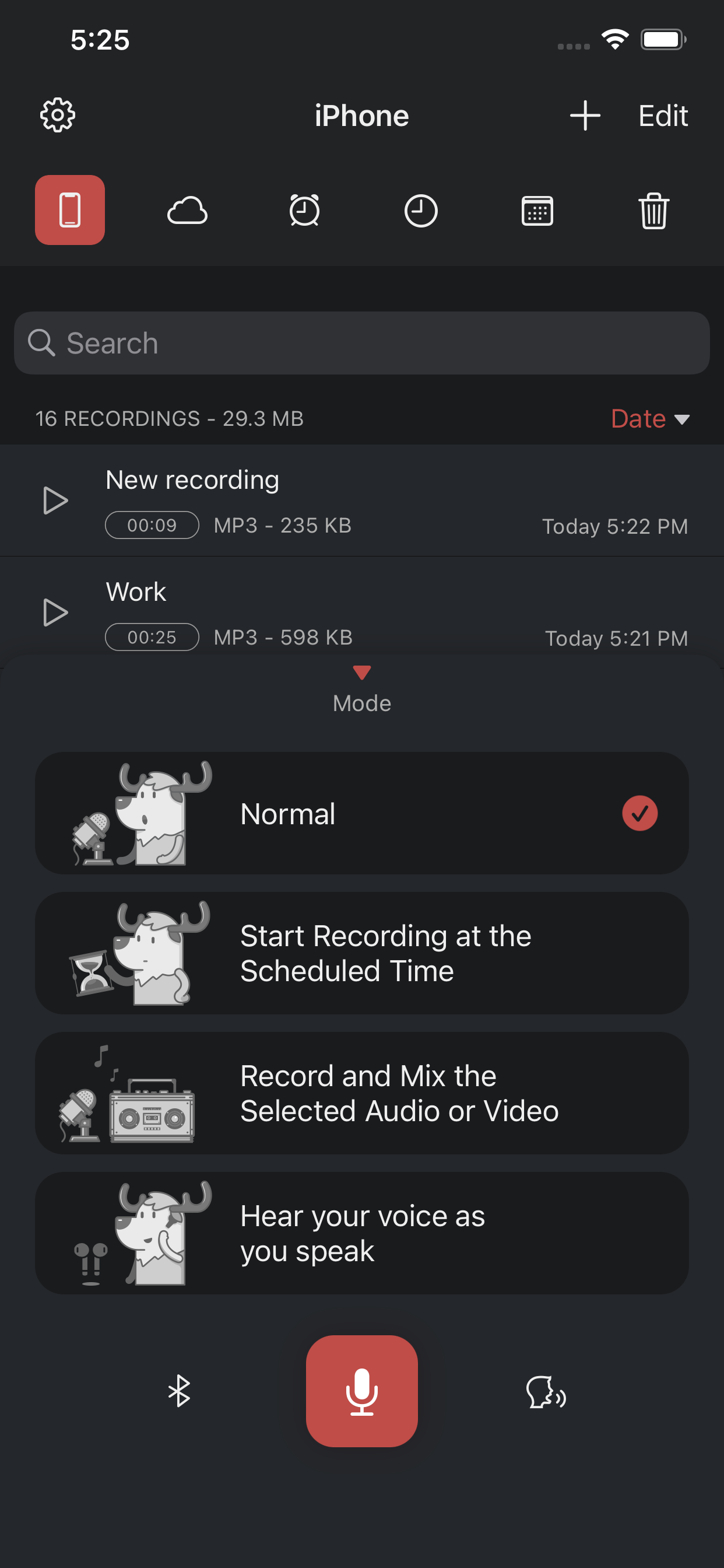Open the clock history tab
724x1568 pixels.
pyautogui.click(x=420, y=211)
